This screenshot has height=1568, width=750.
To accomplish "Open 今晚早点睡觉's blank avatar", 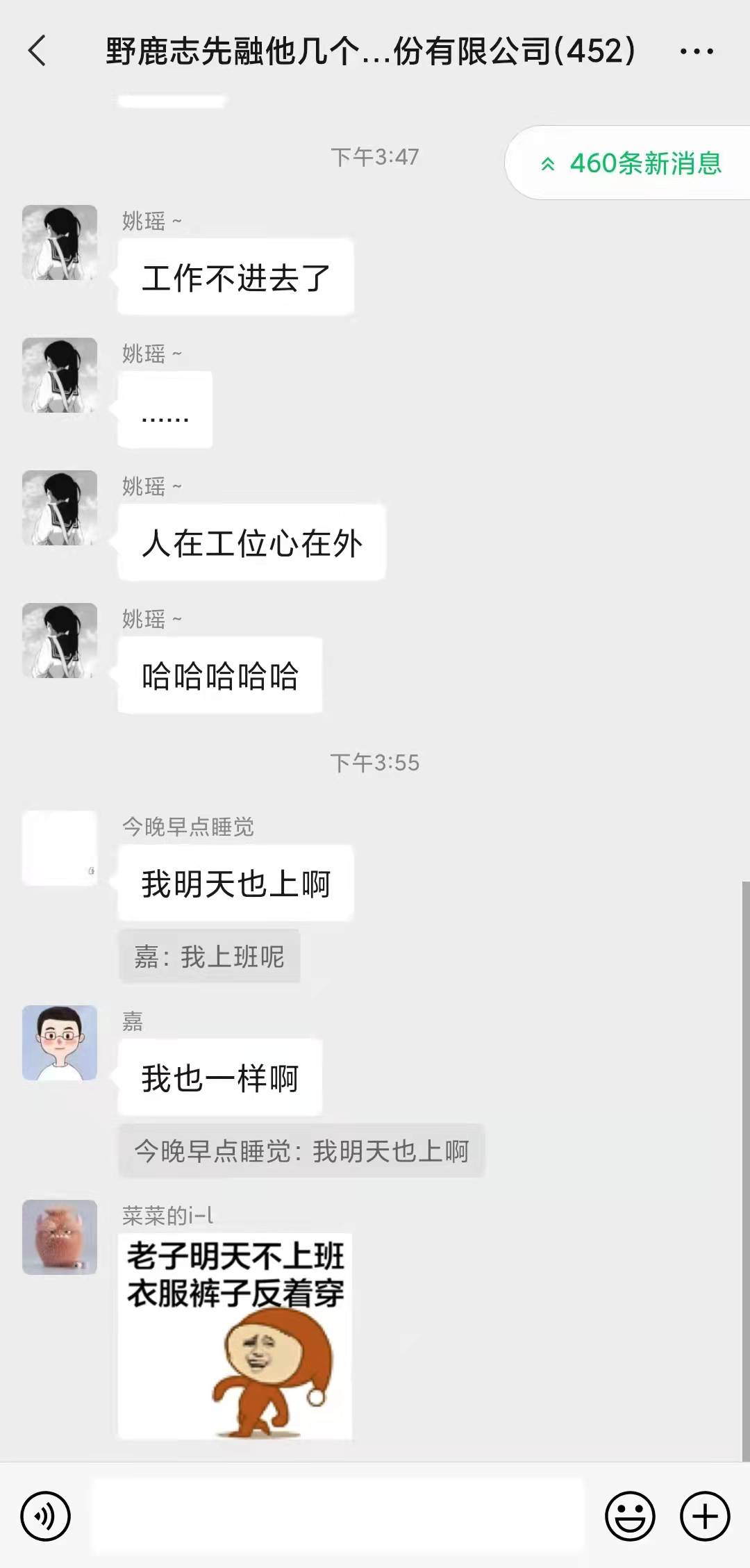I will pos(60,848).
